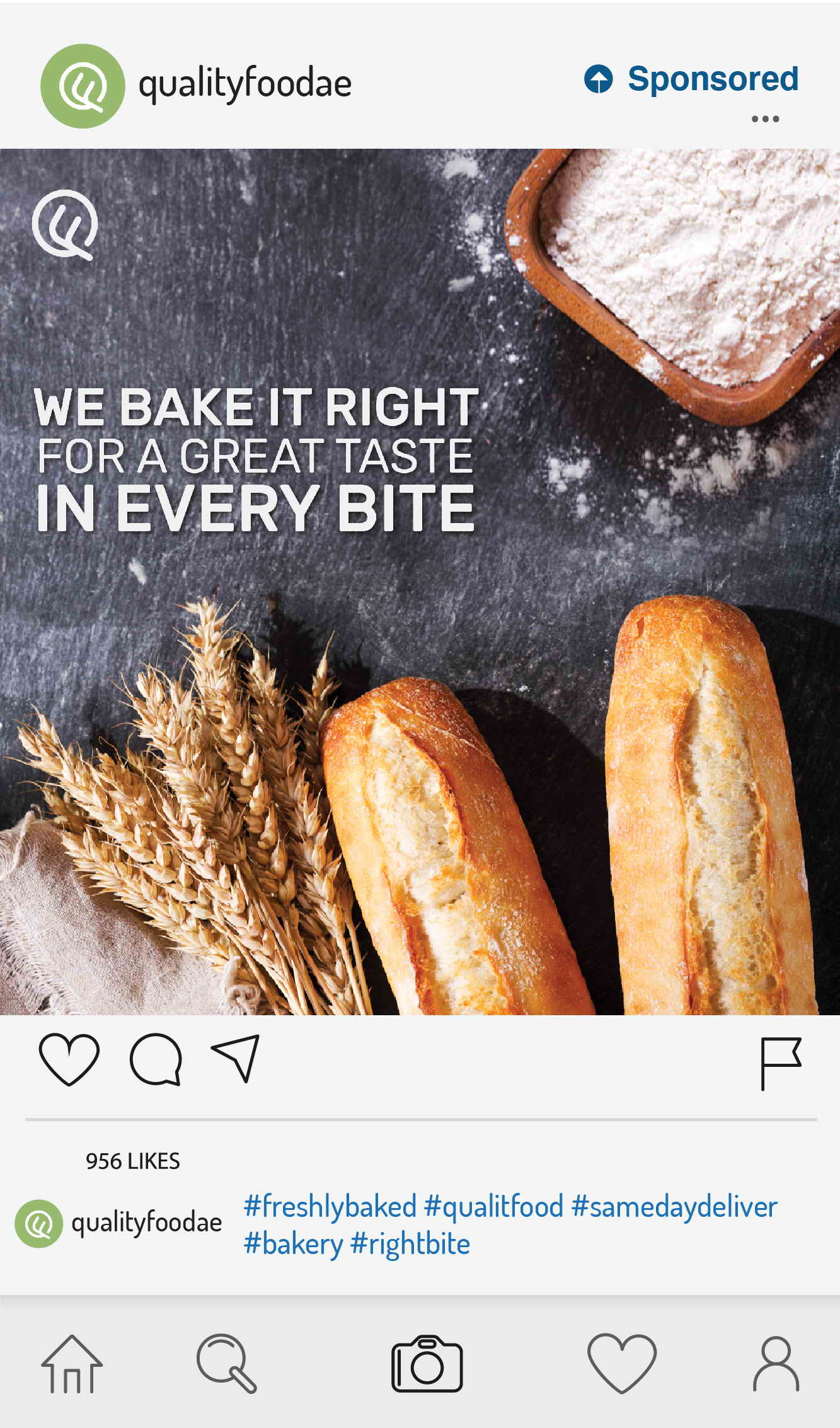This screenshot has height=1428, width=840.
Task: Share the post via the paper-plane icon
Action: point(236,1058)
